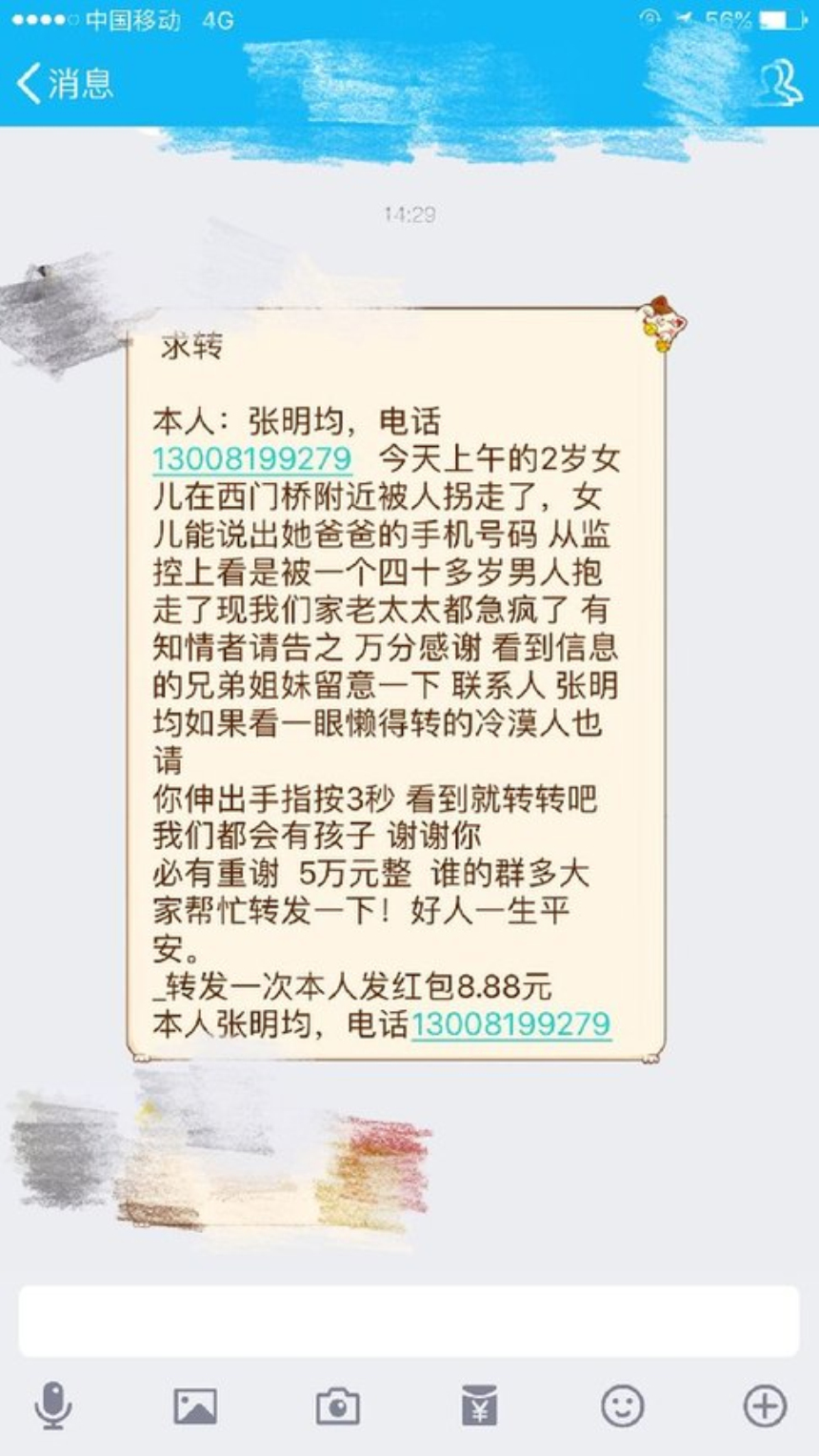The width and height of the screenshot is (819, 1456).
Task: Focus the message input field
Action: (x=409, y=1321)
